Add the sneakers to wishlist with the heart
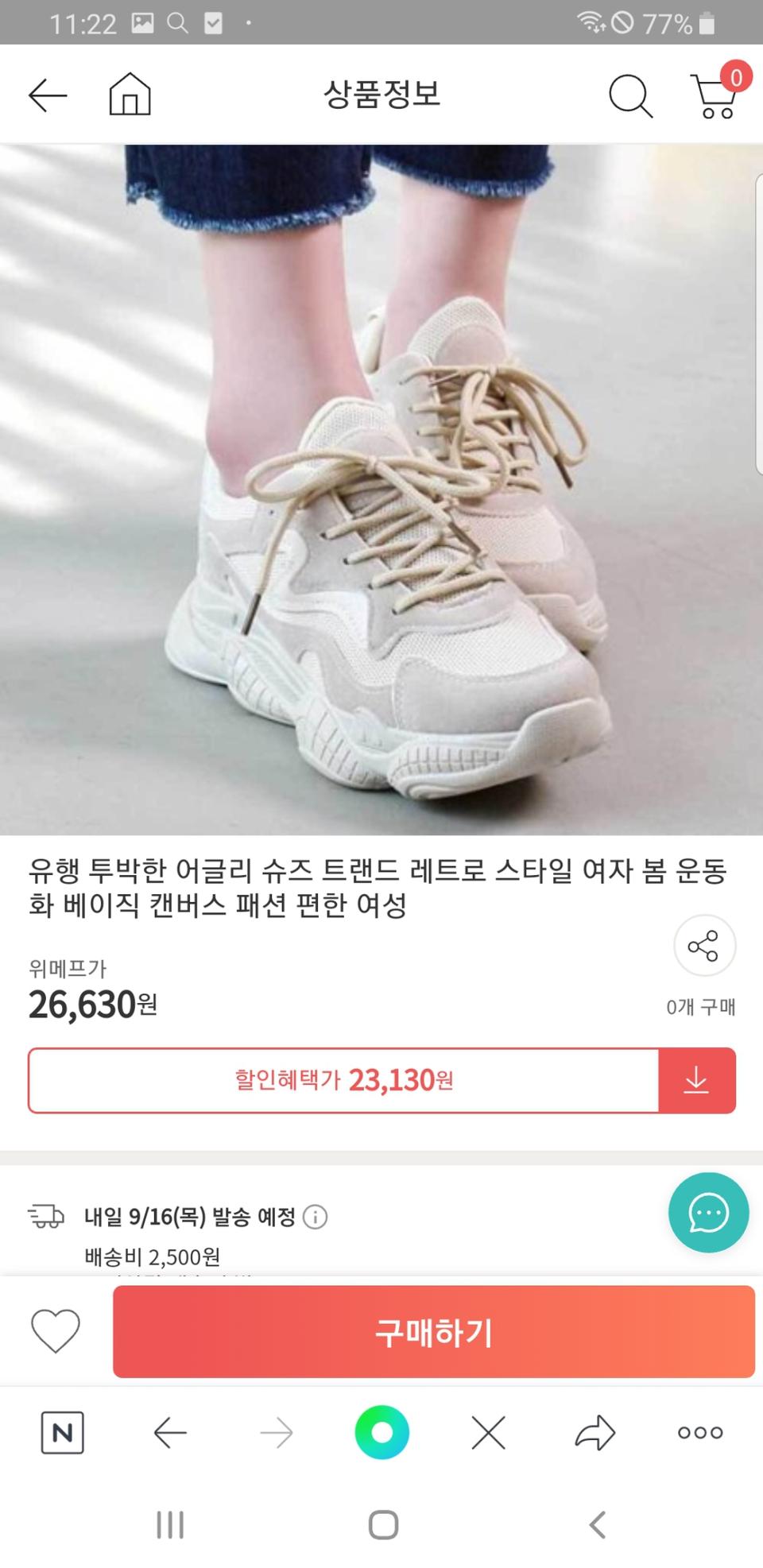 pos(56,1331)
